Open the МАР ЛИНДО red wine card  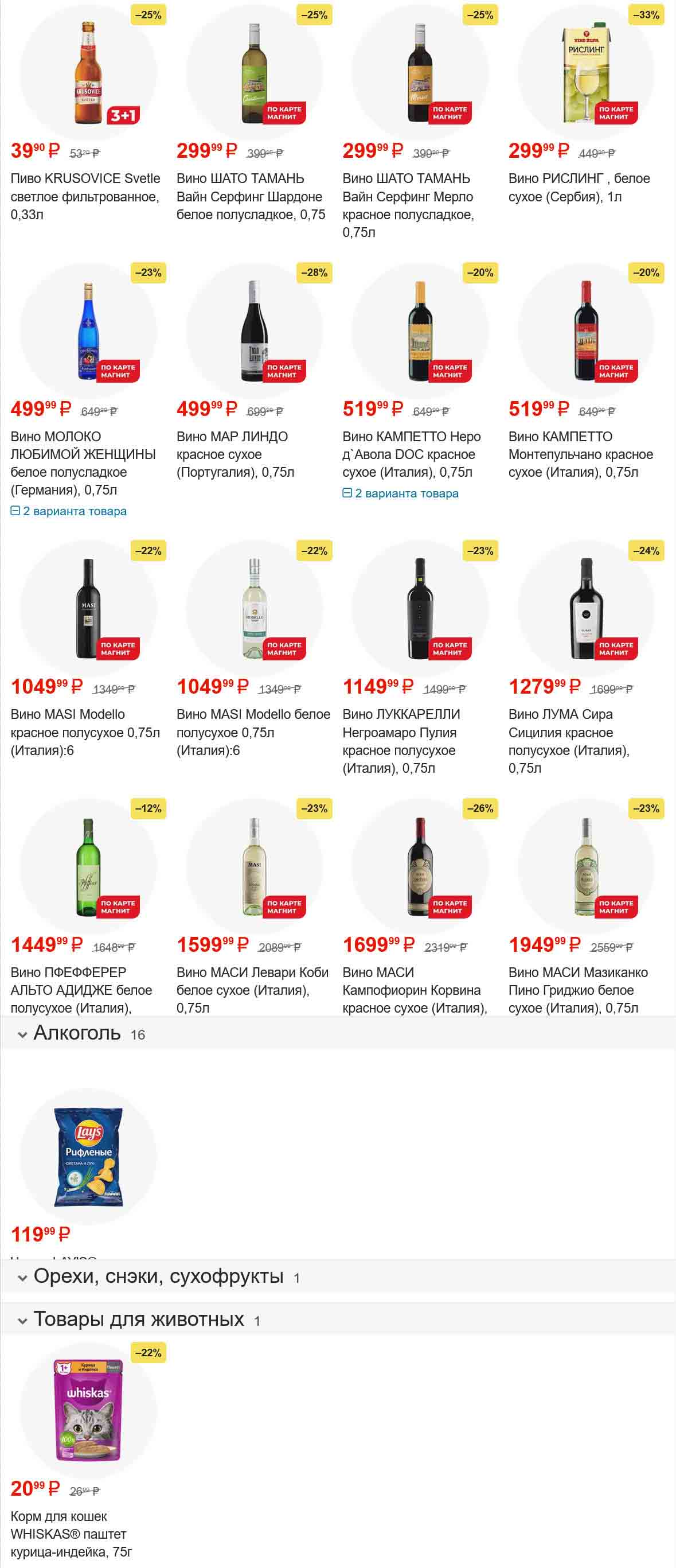point(235,453)
